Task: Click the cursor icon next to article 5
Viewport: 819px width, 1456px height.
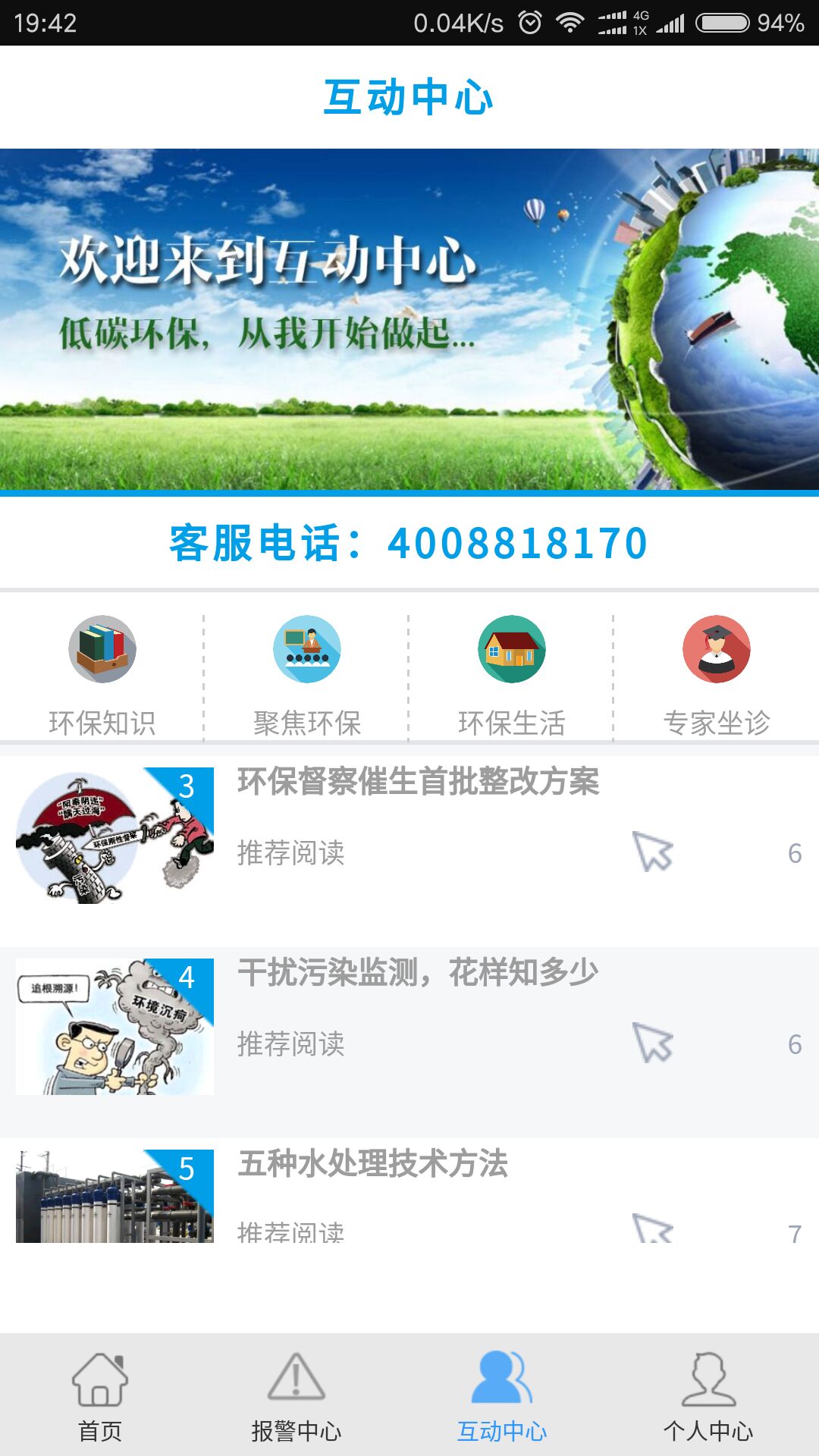Action: coord(654,1228)
